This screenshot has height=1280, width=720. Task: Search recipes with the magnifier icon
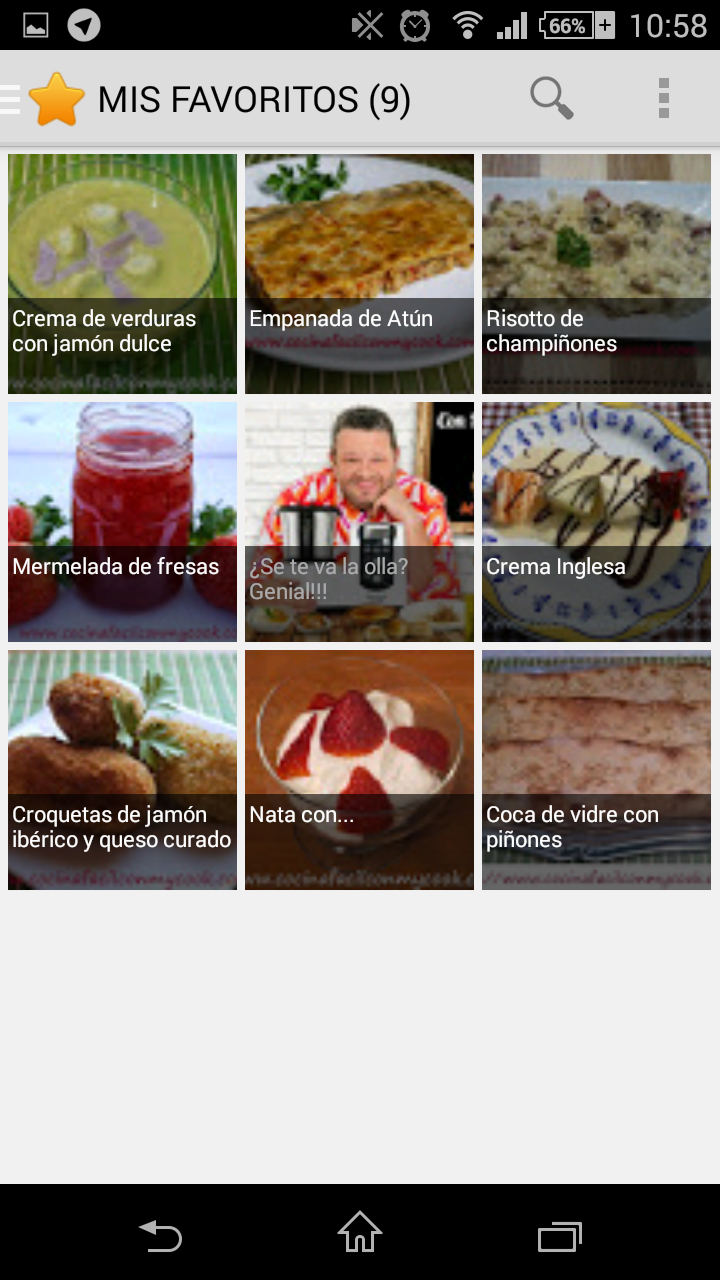551,98
